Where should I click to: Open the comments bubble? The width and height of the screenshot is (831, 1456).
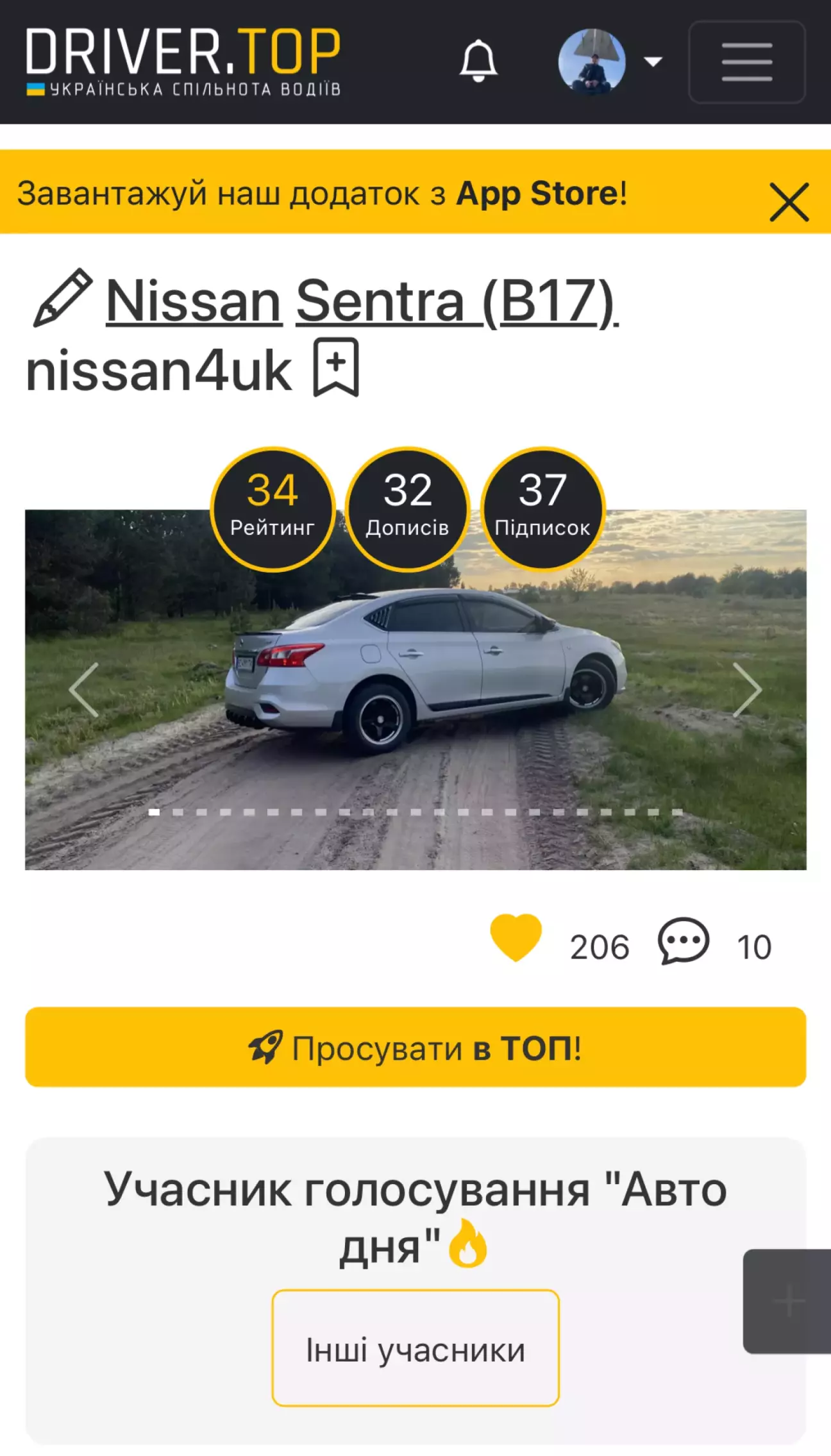(684, 941)
